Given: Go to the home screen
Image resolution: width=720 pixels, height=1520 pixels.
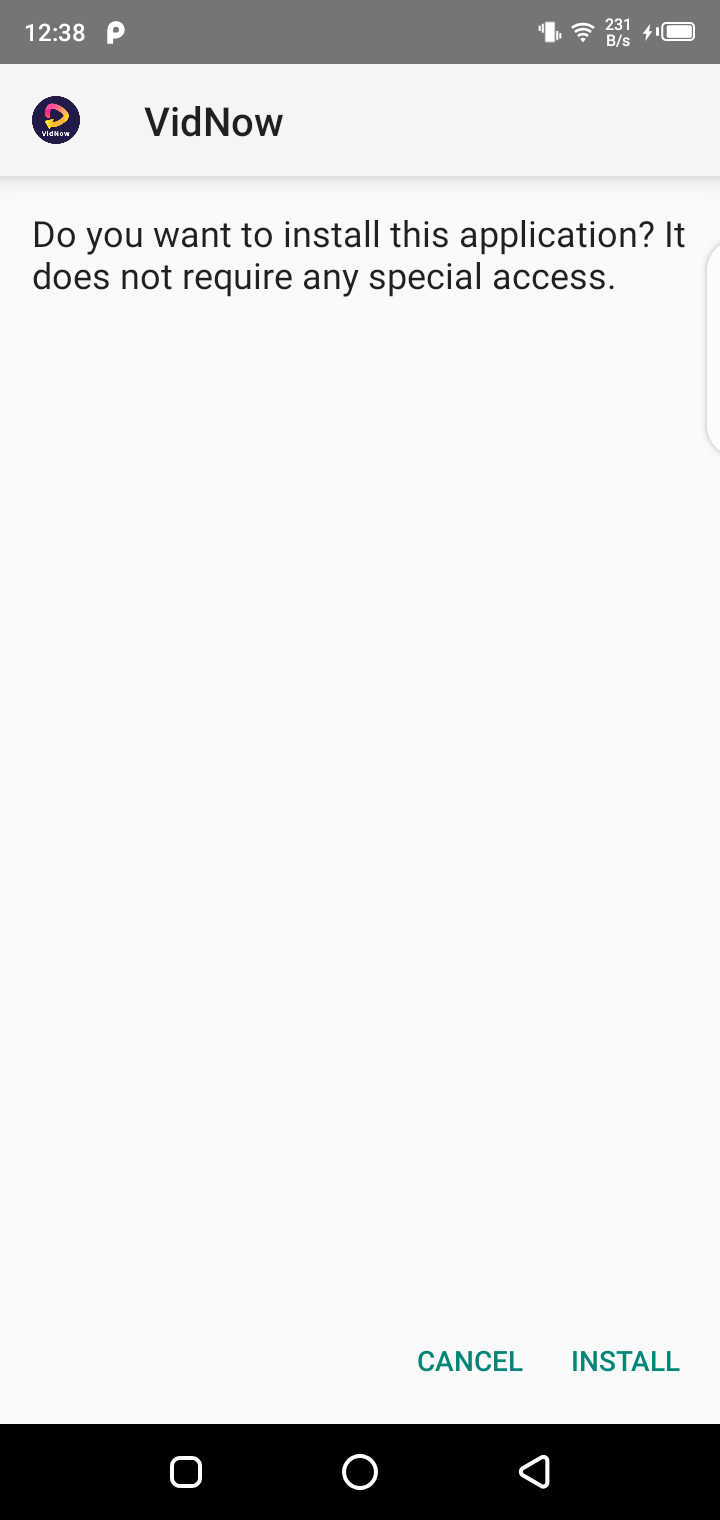Looking at the screenshot, I should 360,1471.
